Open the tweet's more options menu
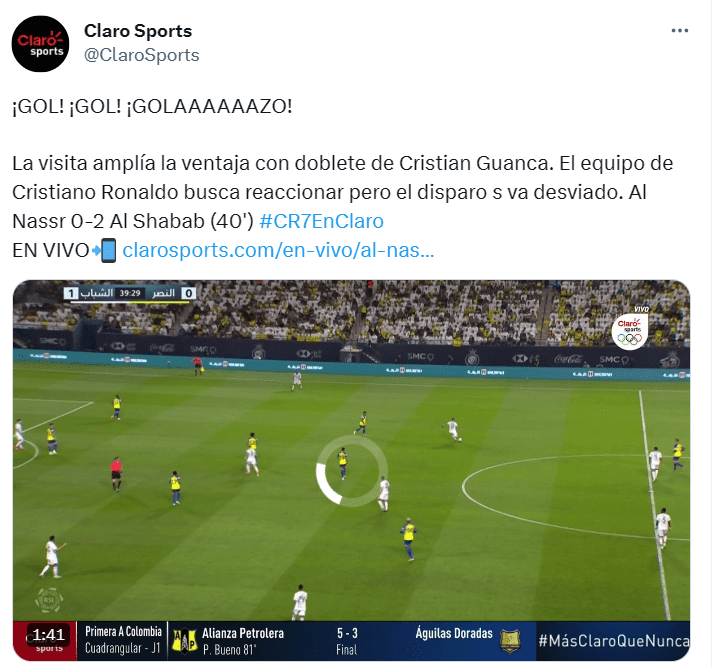Viewport: 720px width, 667px height. click(x=679, y=31)
